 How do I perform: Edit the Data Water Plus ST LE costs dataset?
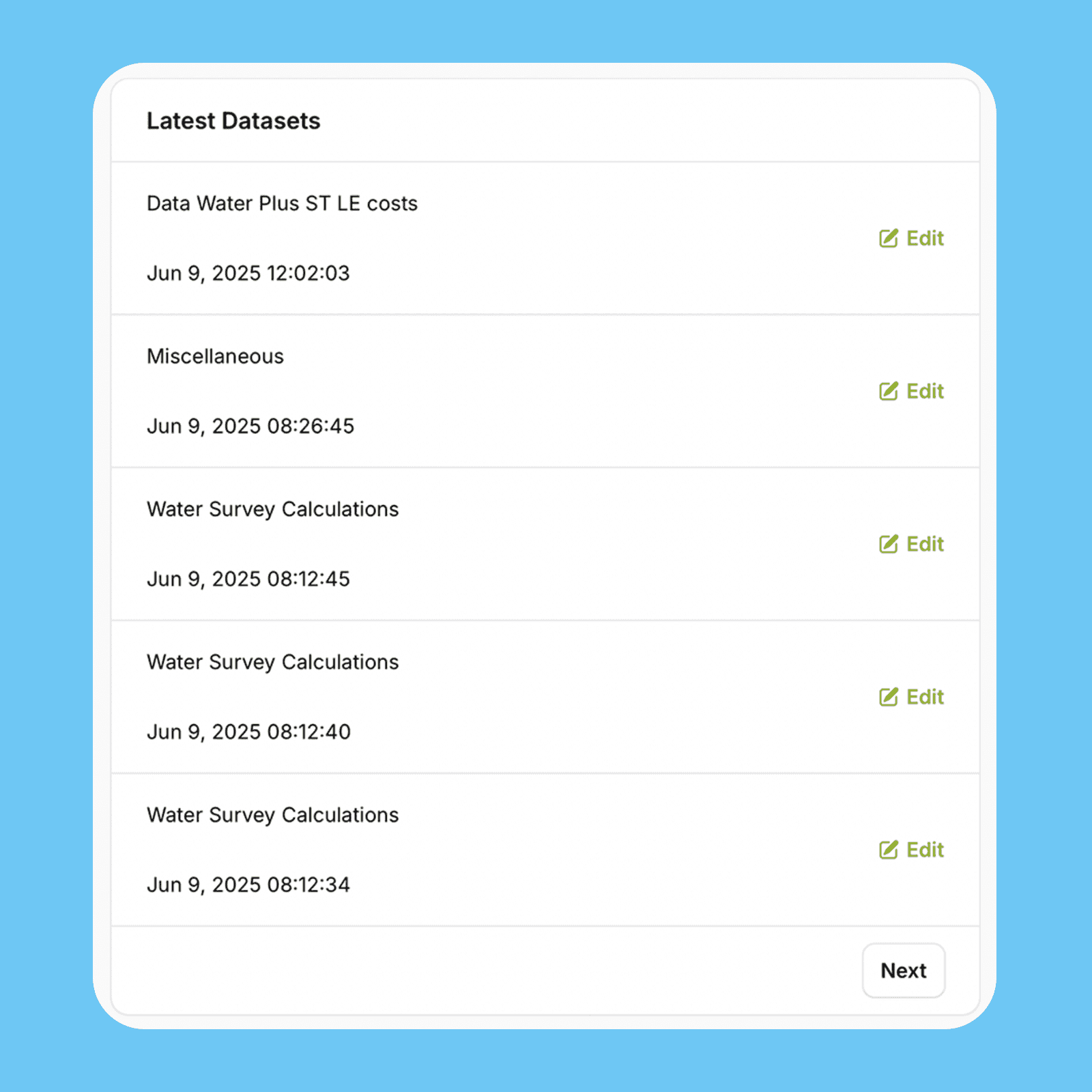(911, 238)
